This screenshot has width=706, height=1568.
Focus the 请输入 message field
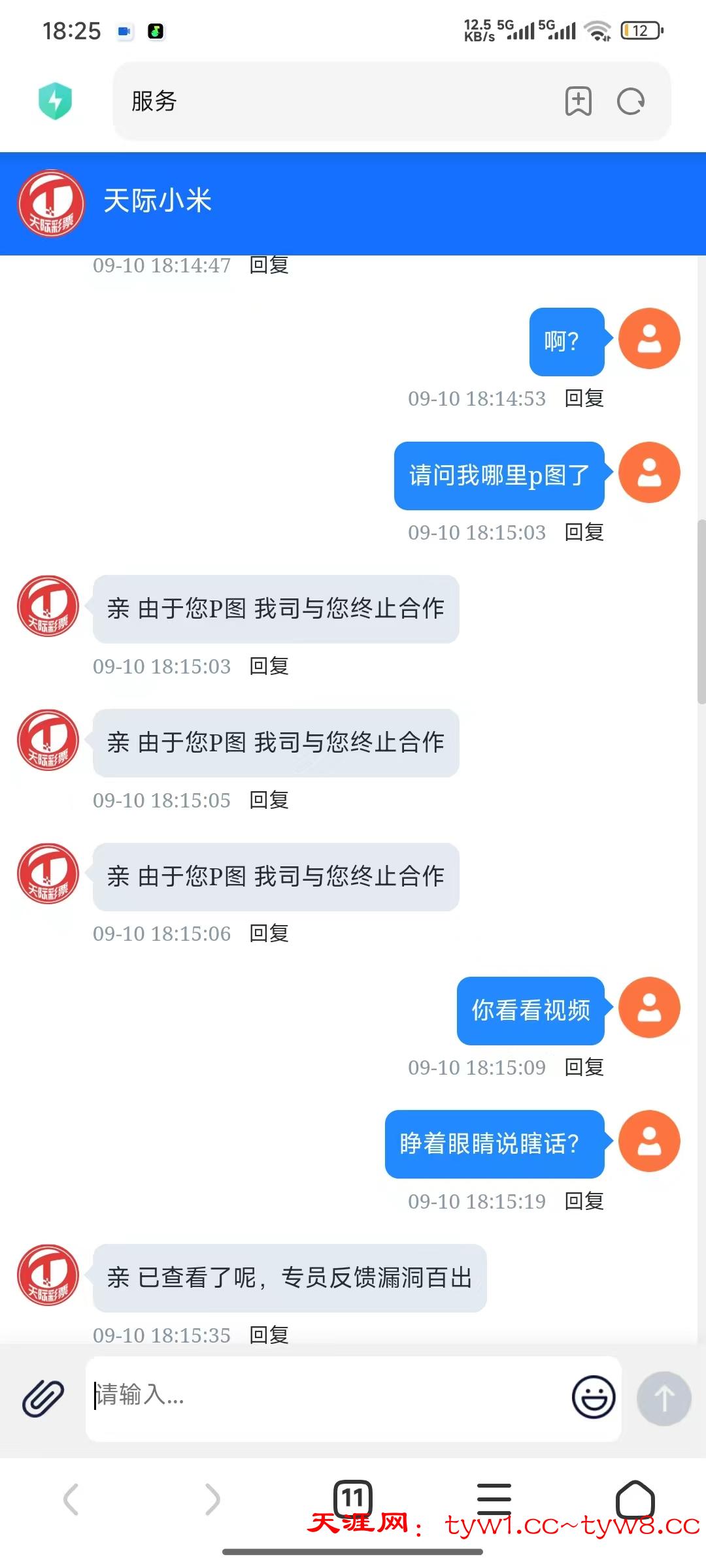(327, 1397)
